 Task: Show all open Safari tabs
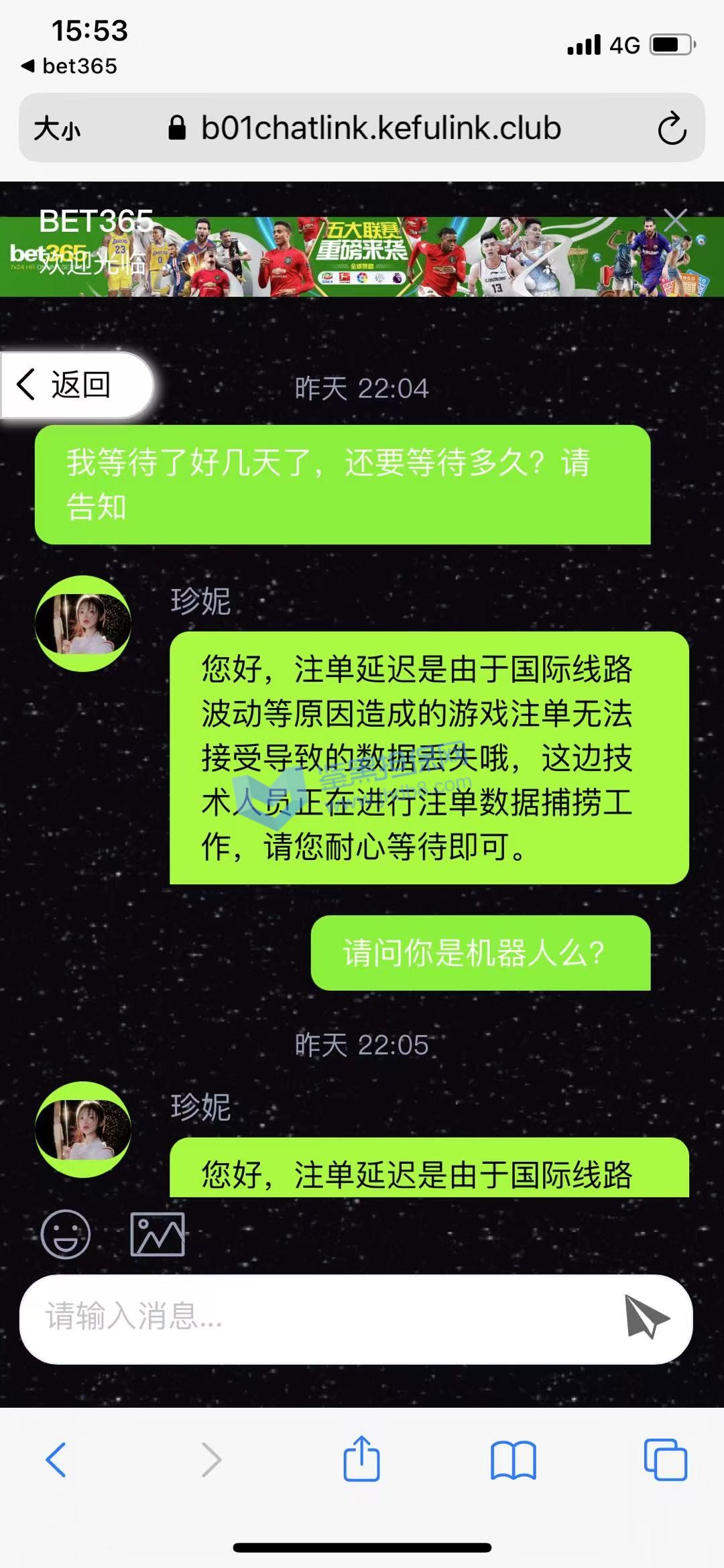[665, 1459]
